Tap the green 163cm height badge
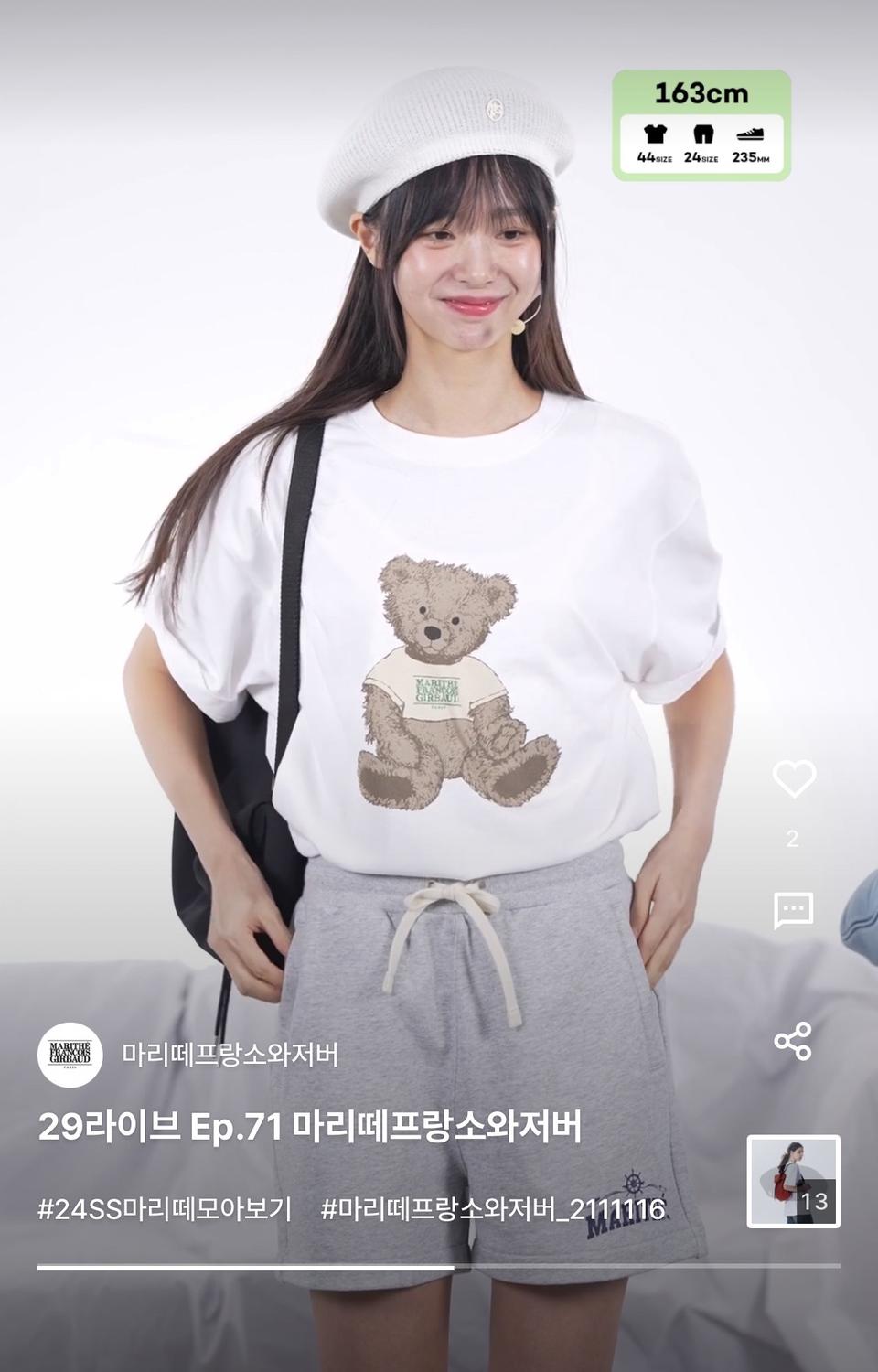The width and height of the screenshot is (878, 1372). pos(703,91)
